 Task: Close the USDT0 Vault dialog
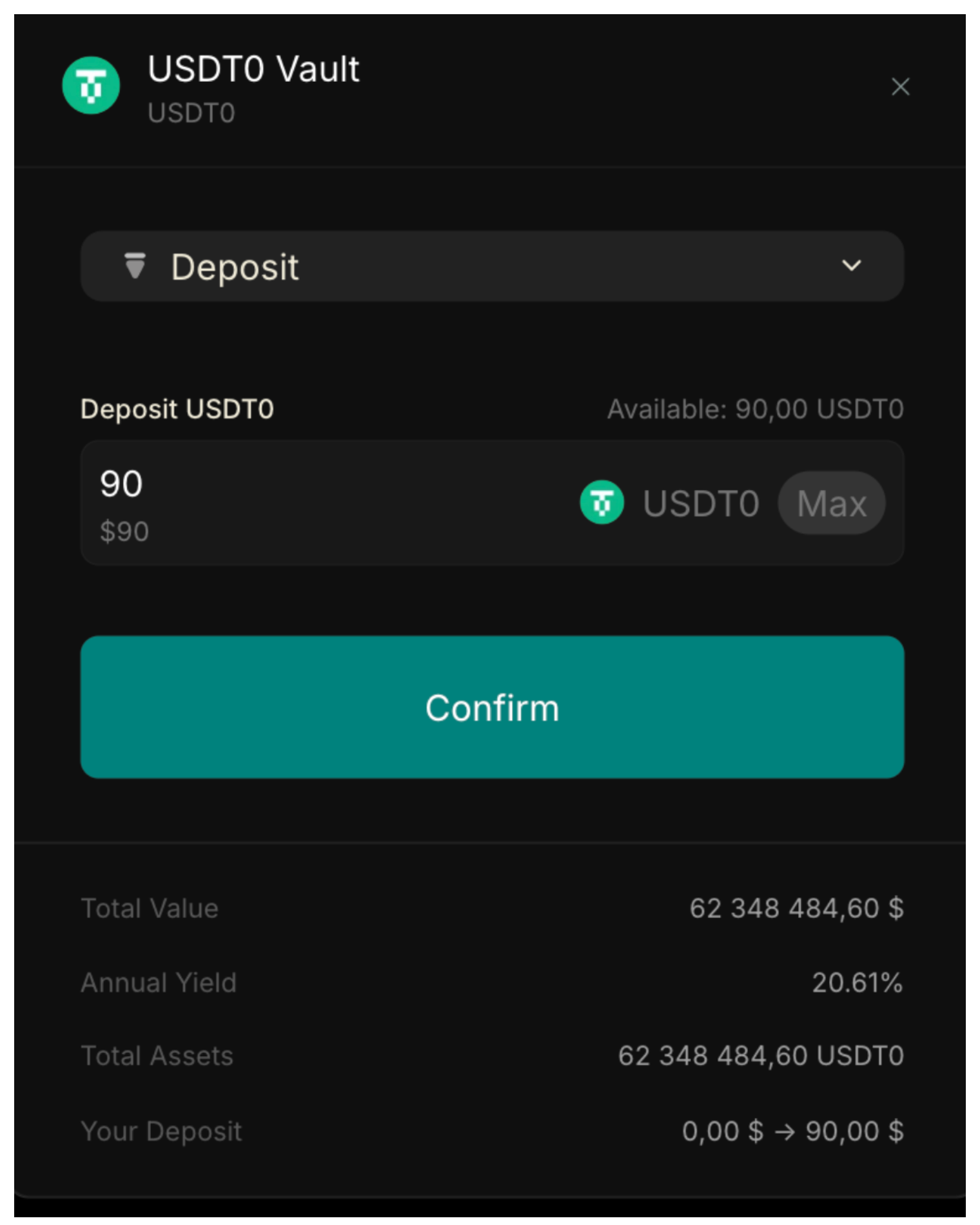(x=899, y=86)
